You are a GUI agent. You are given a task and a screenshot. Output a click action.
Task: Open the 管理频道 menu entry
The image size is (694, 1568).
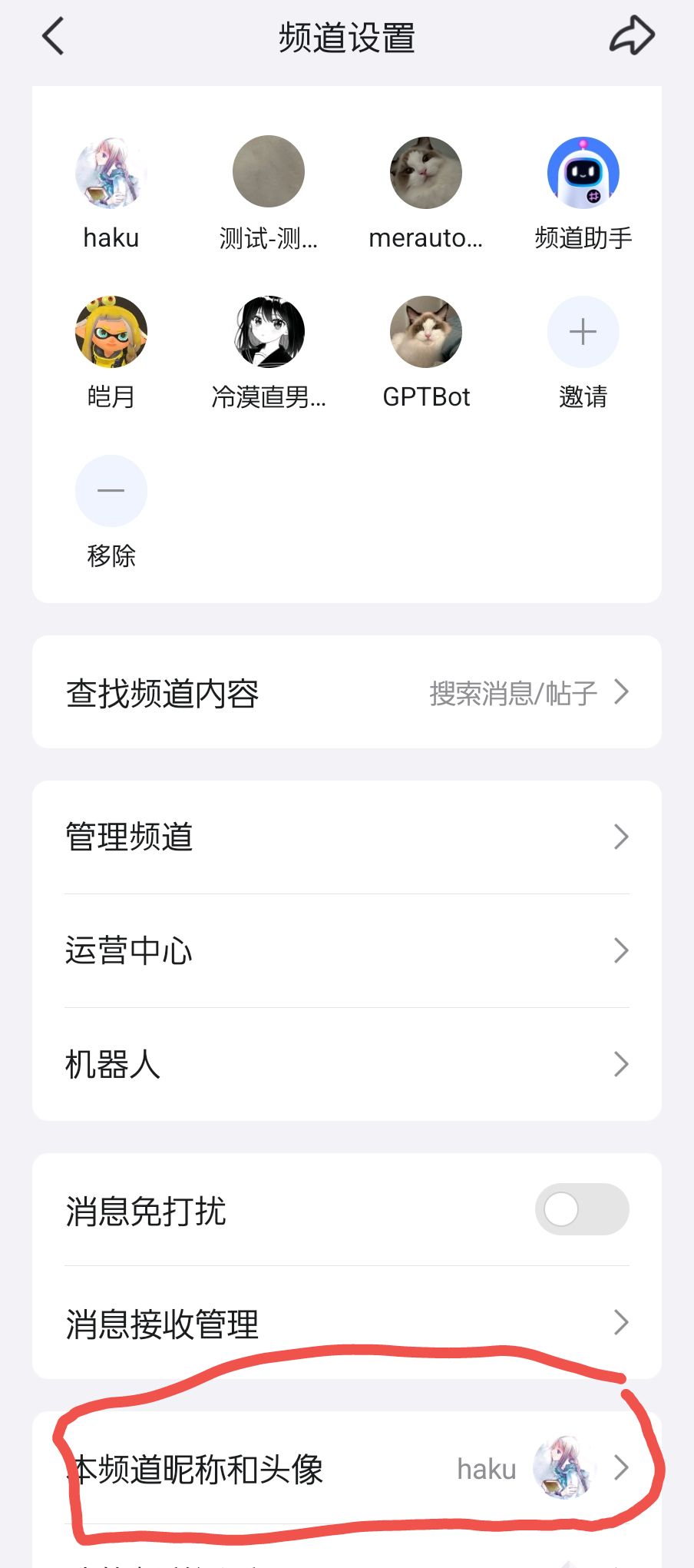345,837
